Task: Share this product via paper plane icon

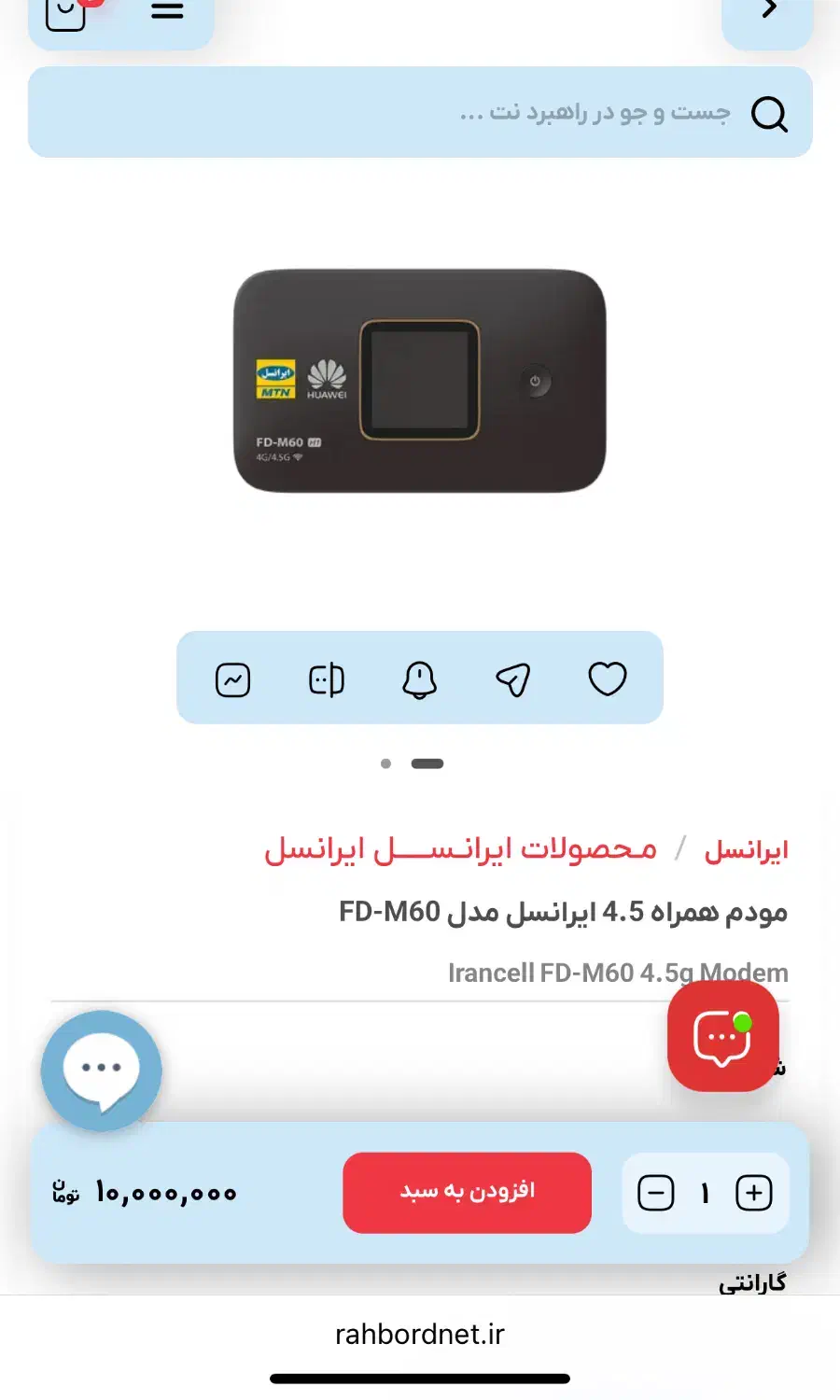Action: (x=513, y=679)
